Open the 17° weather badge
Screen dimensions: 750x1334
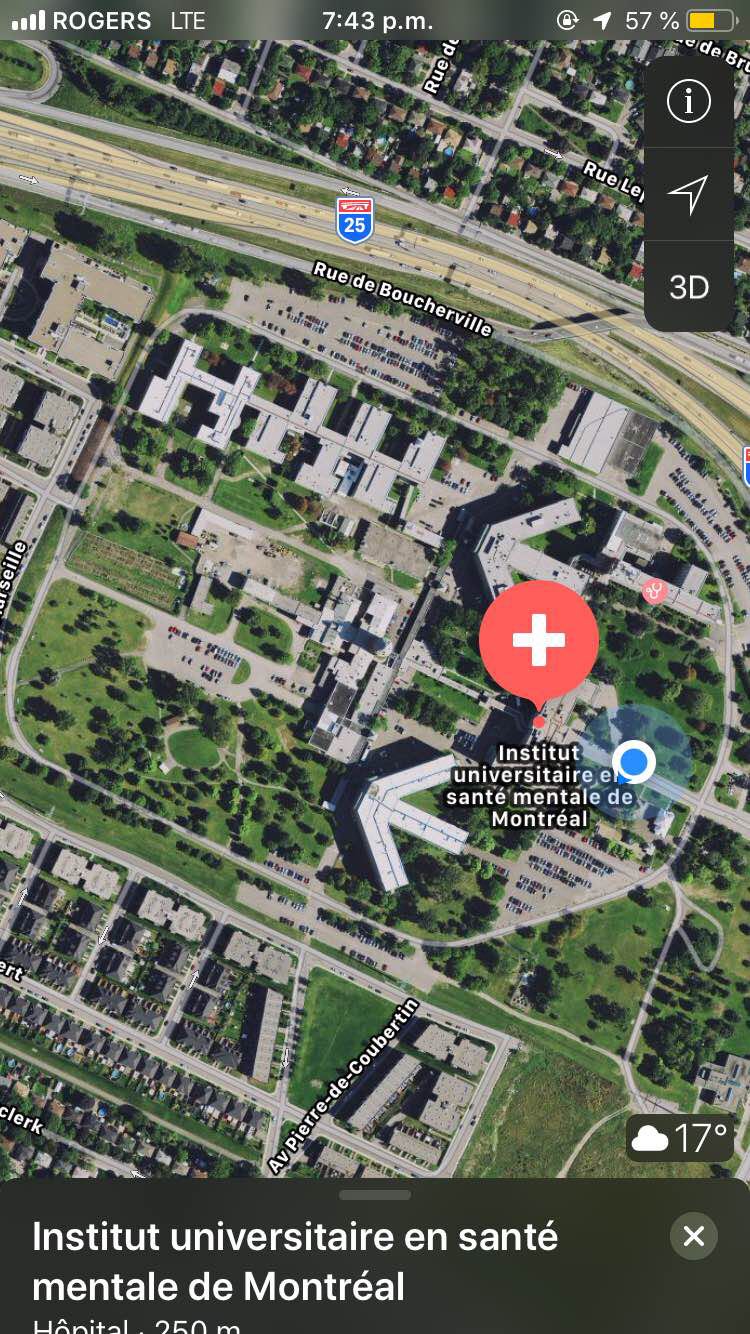680,1138
